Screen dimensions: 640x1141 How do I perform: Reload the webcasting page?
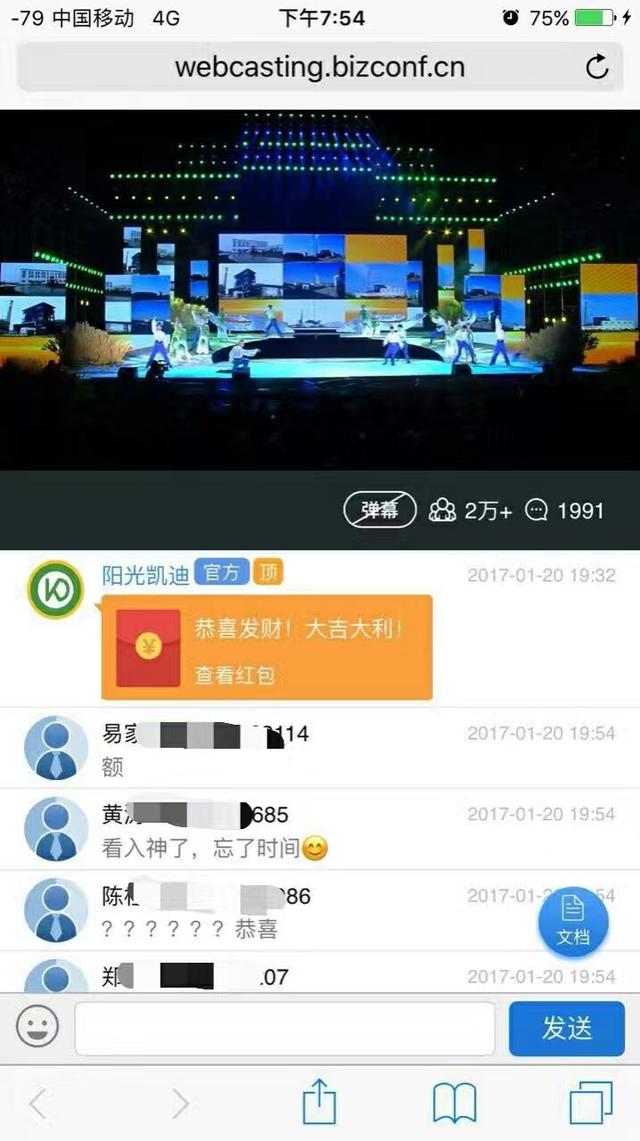pos(597,67)
